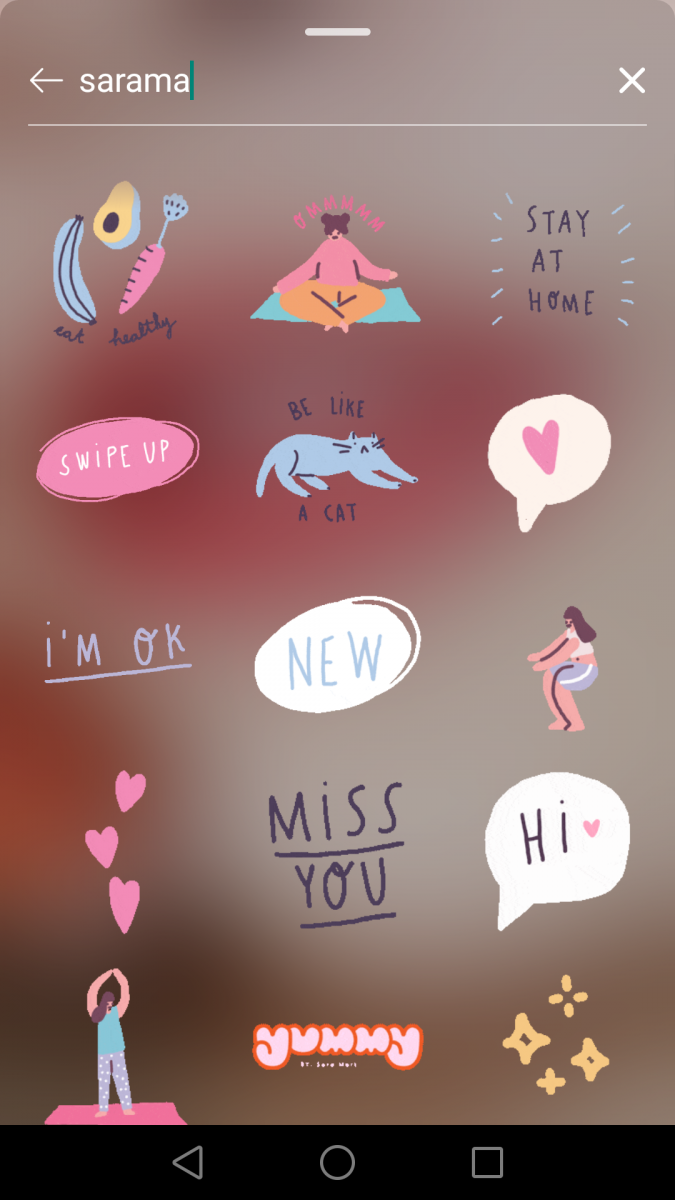This screenshot has width=675, height=1200.
Task: Add the 'Stay at Home' sticker
Action: click(560, 261)
